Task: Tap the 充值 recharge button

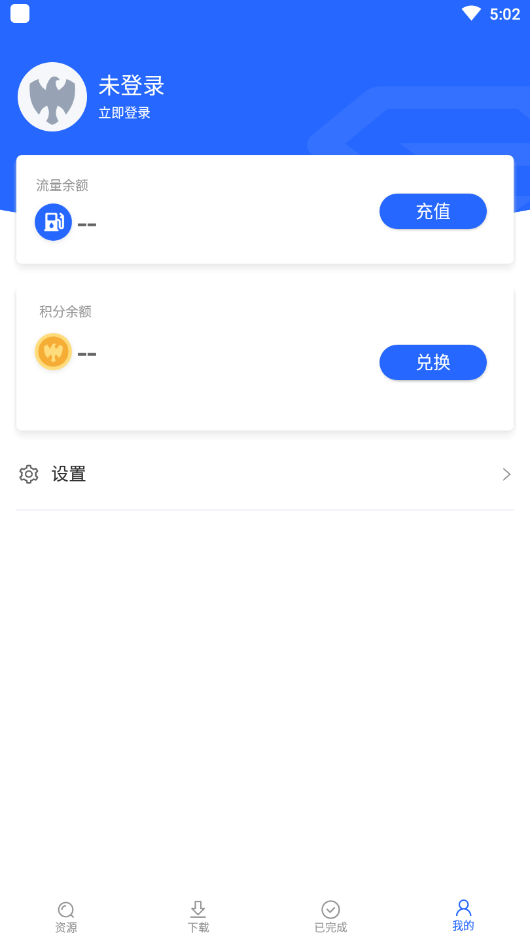Action: (433, 211)
